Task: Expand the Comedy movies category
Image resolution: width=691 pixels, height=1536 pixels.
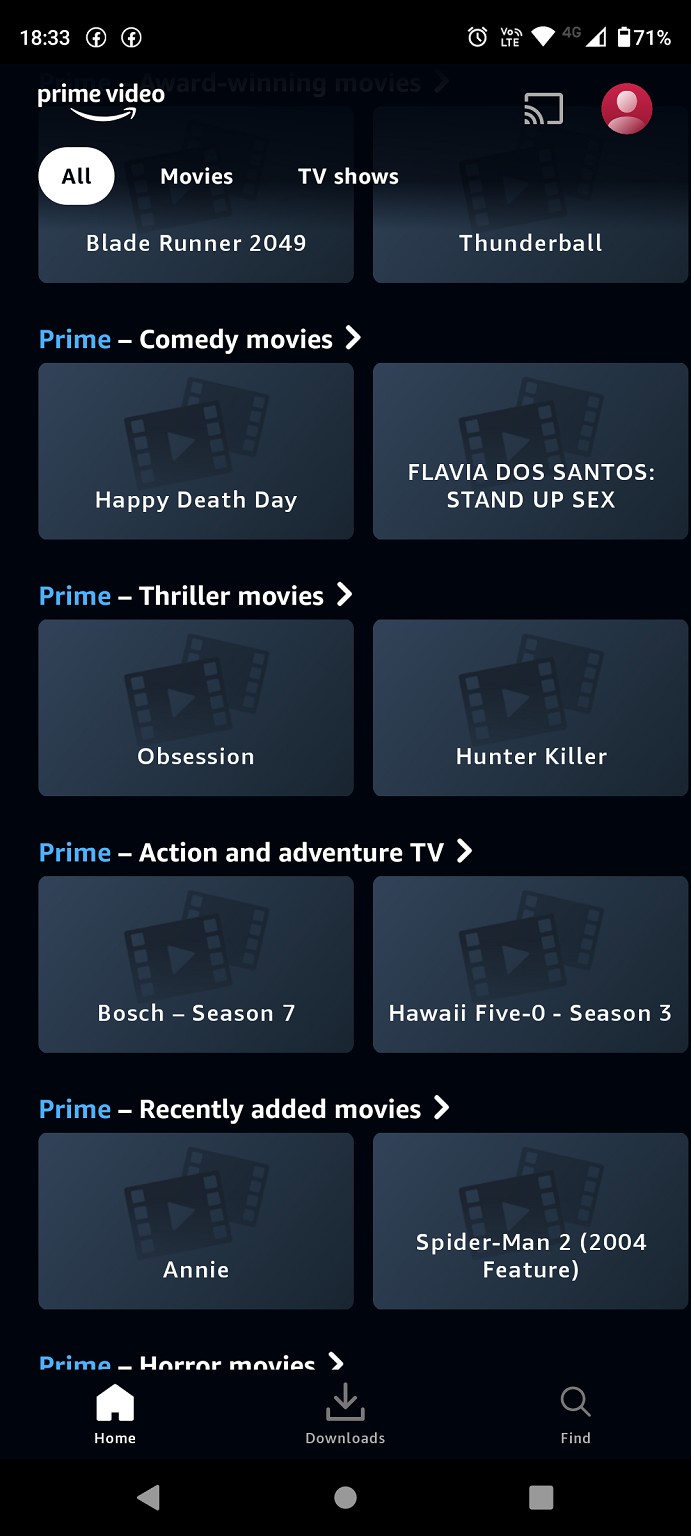Action: (200, 339)
